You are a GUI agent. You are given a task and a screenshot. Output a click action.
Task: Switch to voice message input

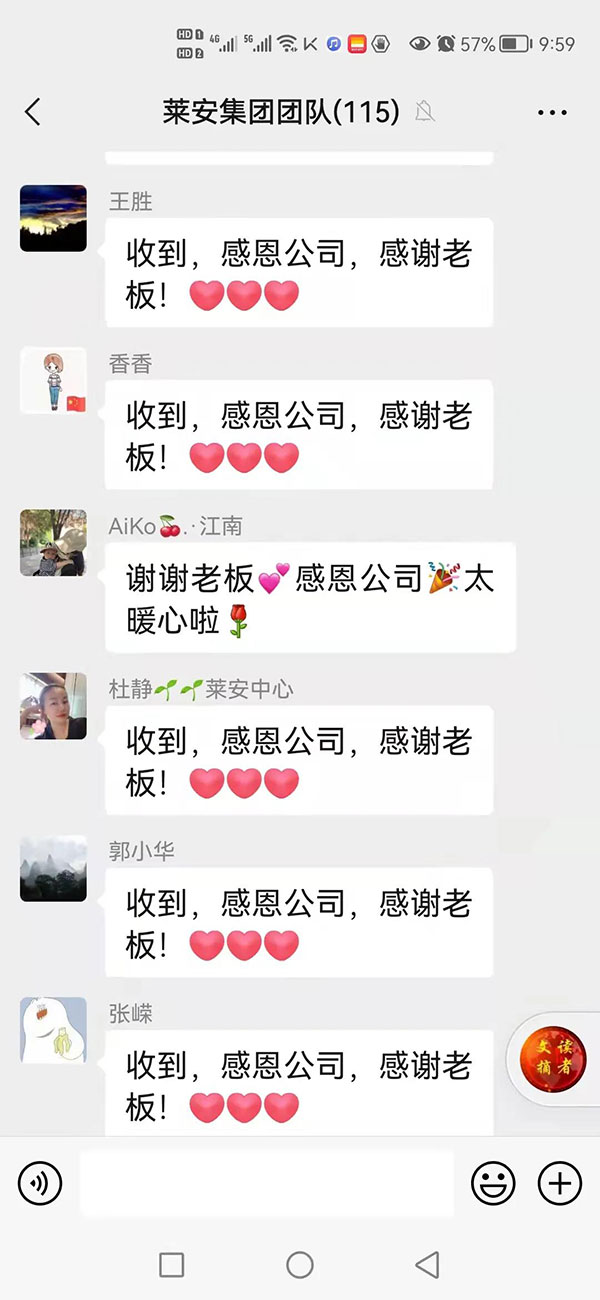pyautogui.click(x=40, y=1184)
